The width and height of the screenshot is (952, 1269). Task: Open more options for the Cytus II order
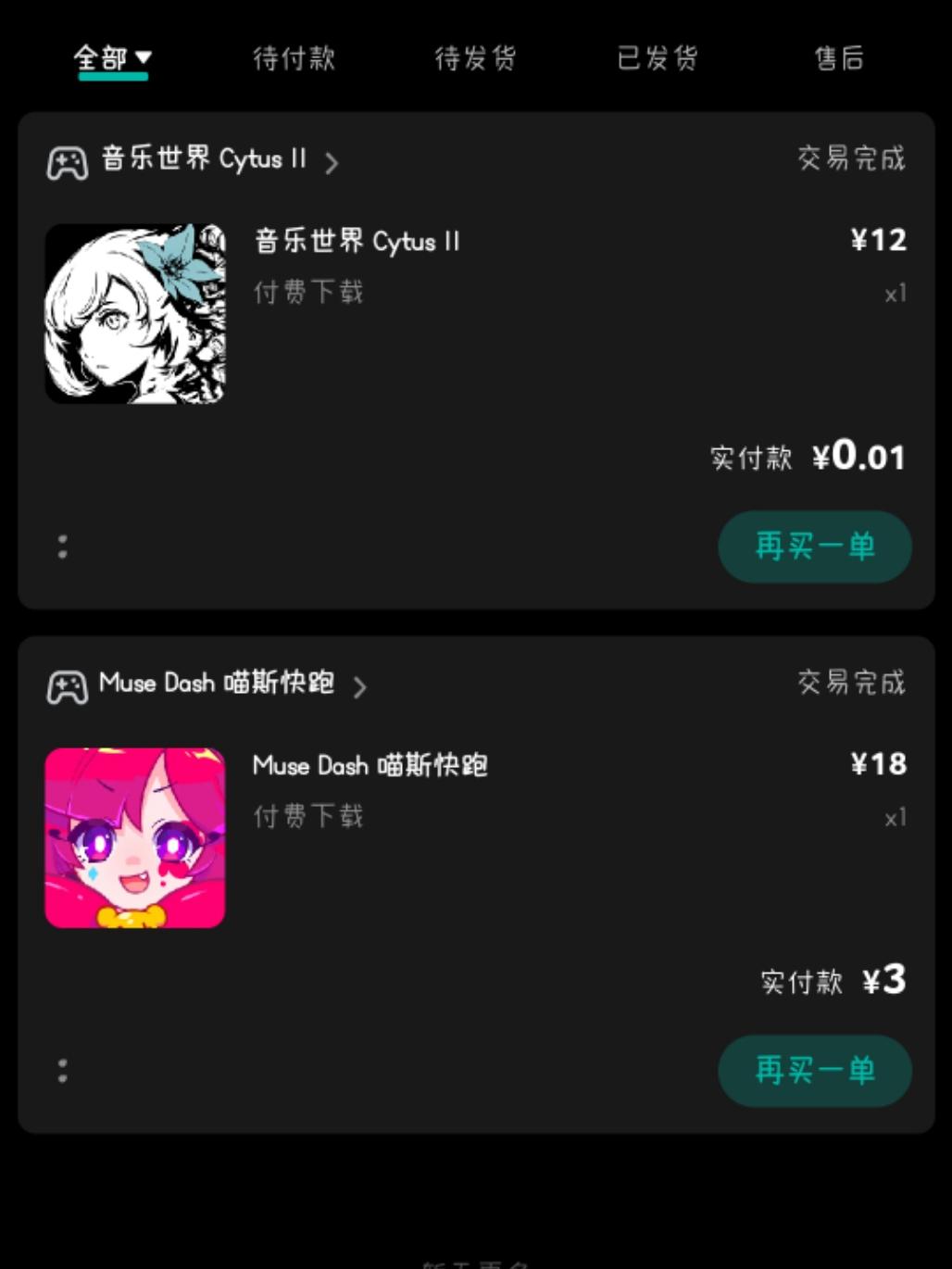click(x=62, y=547)
